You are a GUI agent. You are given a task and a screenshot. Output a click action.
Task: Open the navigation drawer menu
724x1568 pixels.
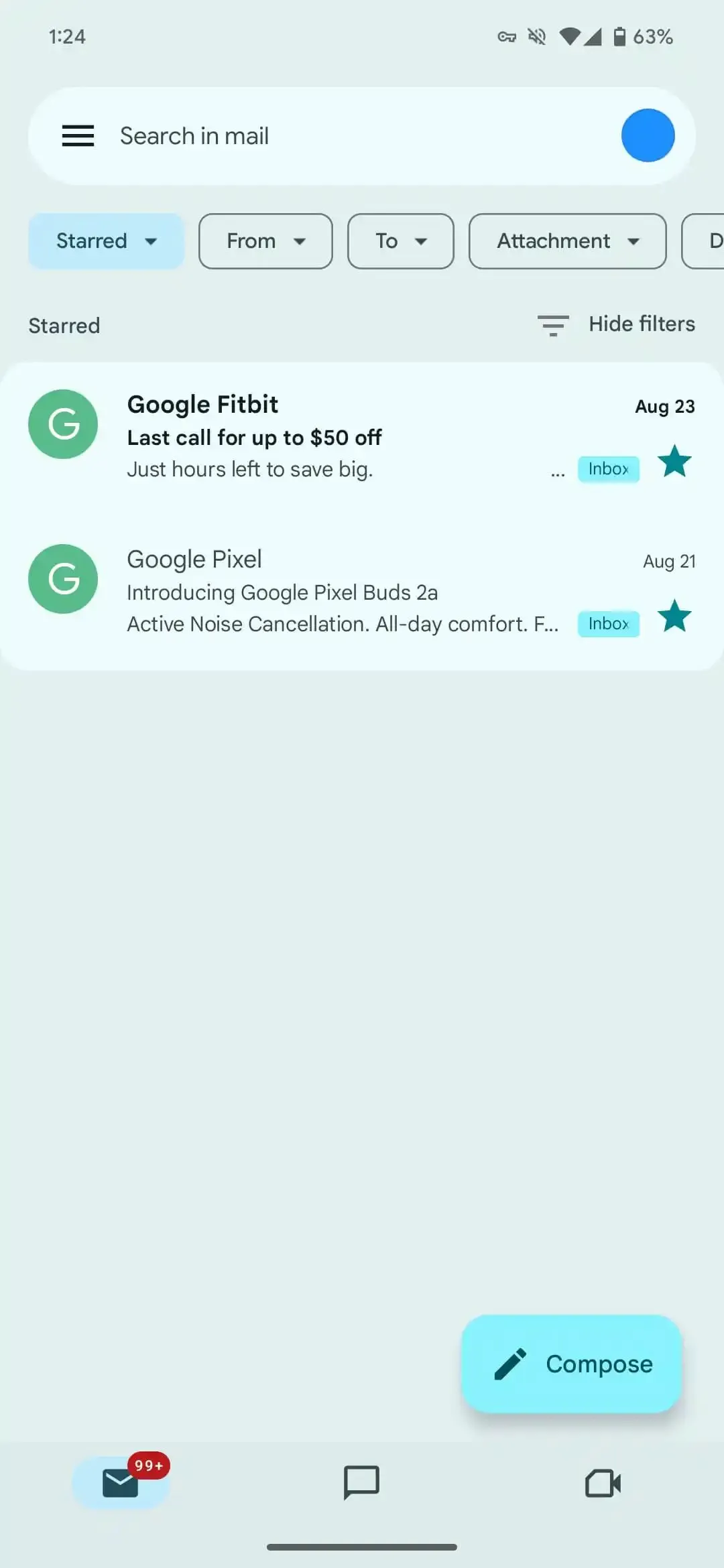[x=78, y=136]
